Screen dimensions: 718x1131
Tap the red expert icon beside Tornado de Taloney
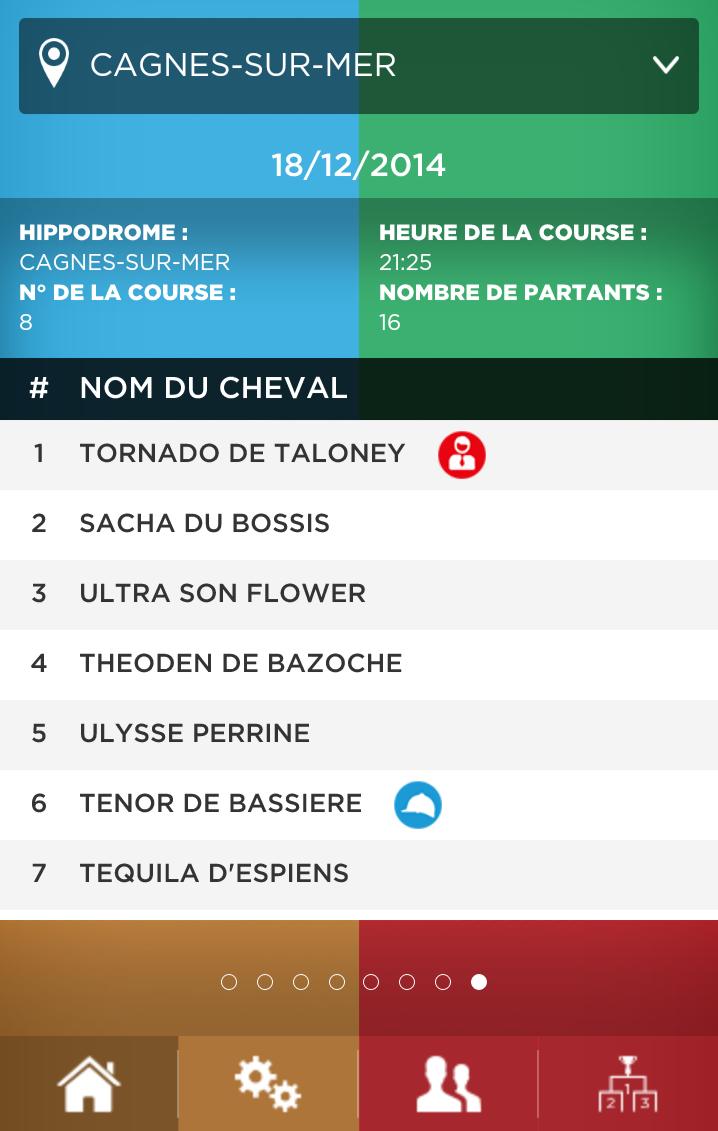(x=462, y=455)
